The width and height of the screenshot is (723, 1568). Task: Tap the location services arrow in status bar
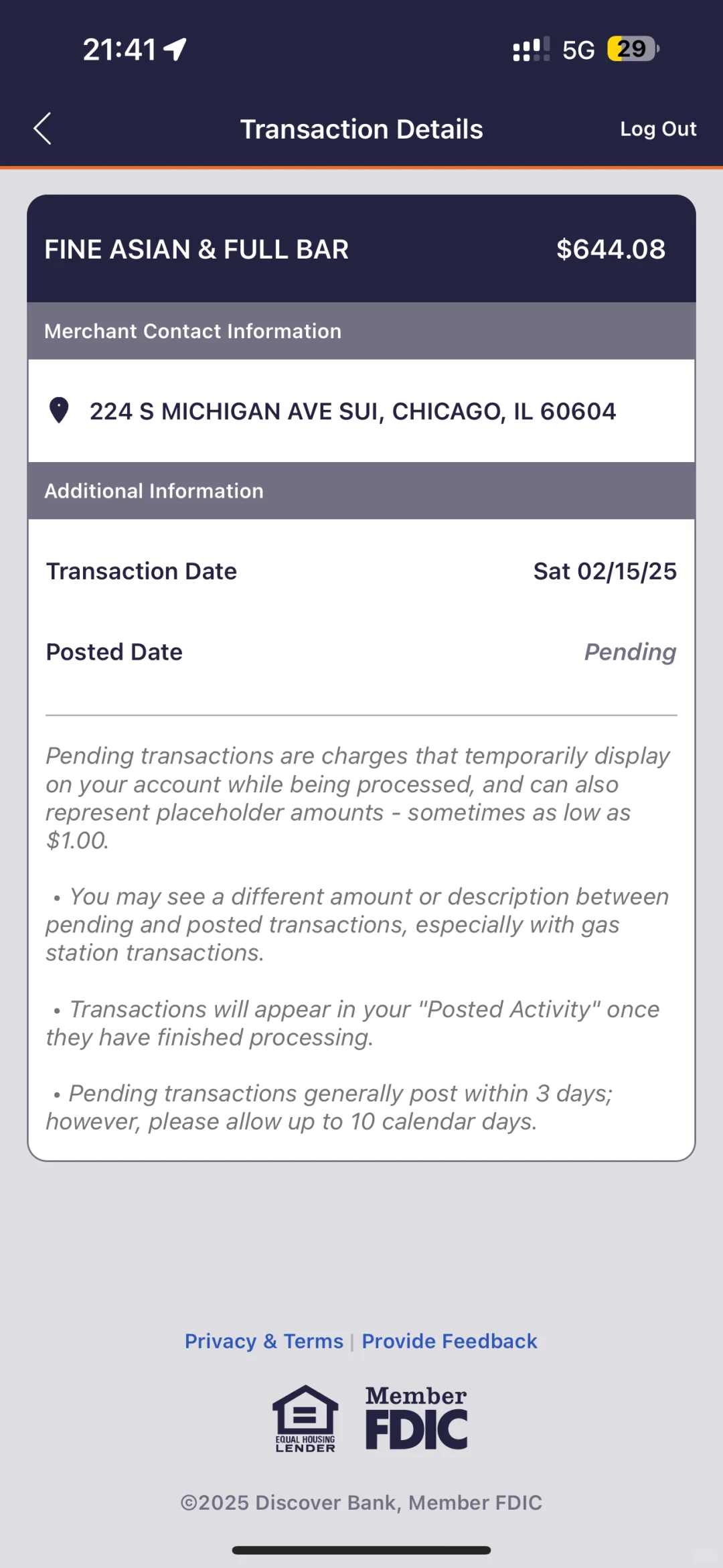pyautogui.click(x=173, y=48)
